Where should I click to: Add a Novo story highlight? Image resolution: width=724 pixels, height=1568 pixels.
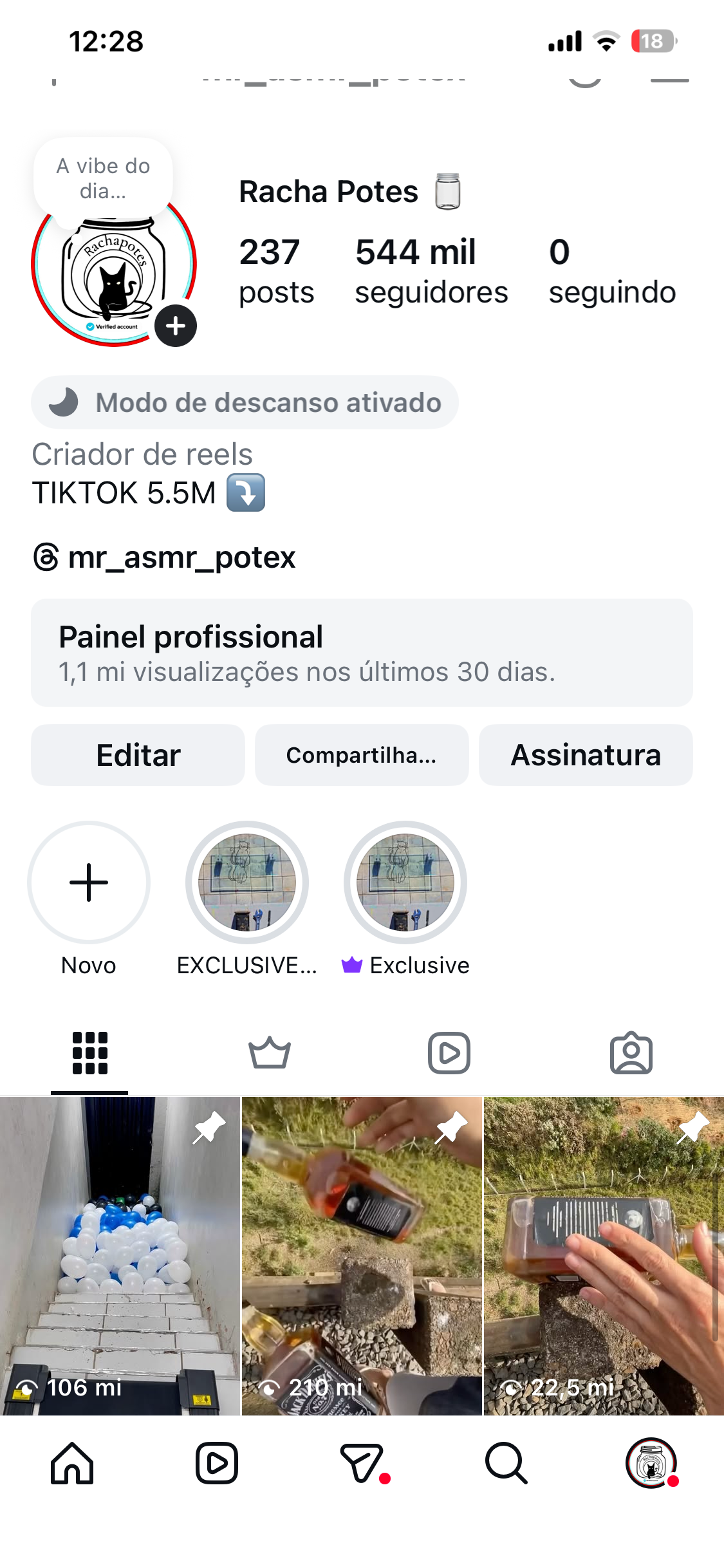point(89,882)
